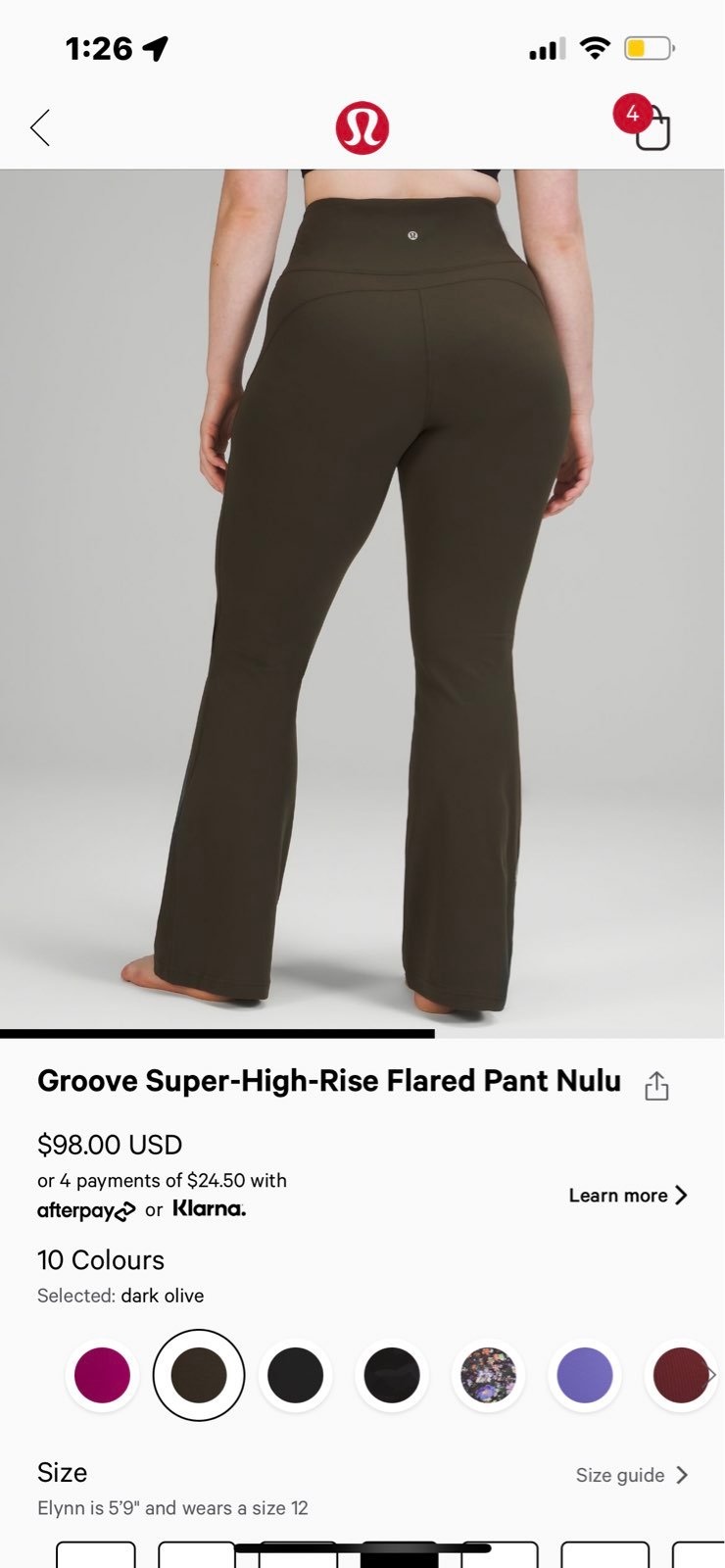The image size is (725, 1568).
Task: Select the magenta colour swatch
Action: click(x=102, y=1375)
